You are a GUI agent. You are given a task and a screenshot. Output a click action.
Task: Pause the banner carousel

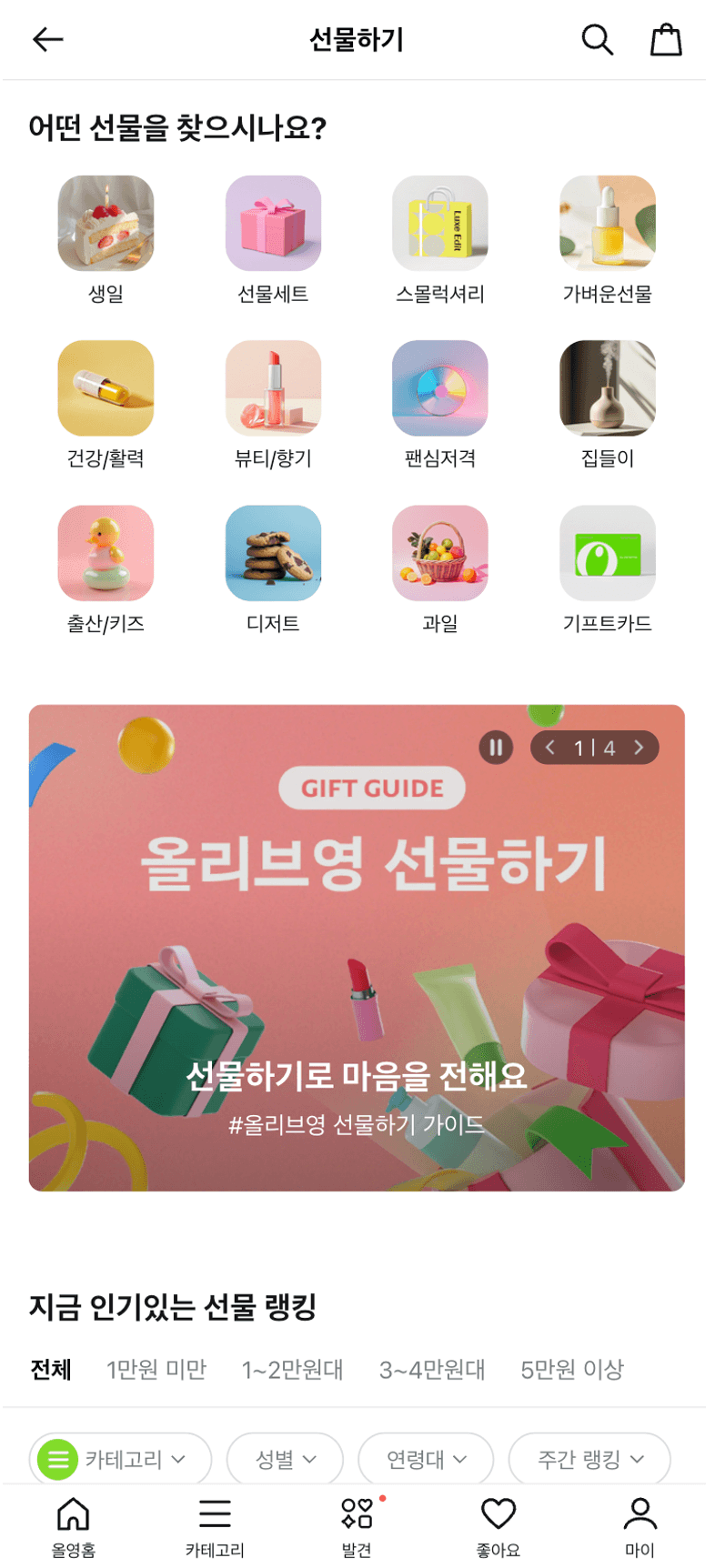pos(496,748)
